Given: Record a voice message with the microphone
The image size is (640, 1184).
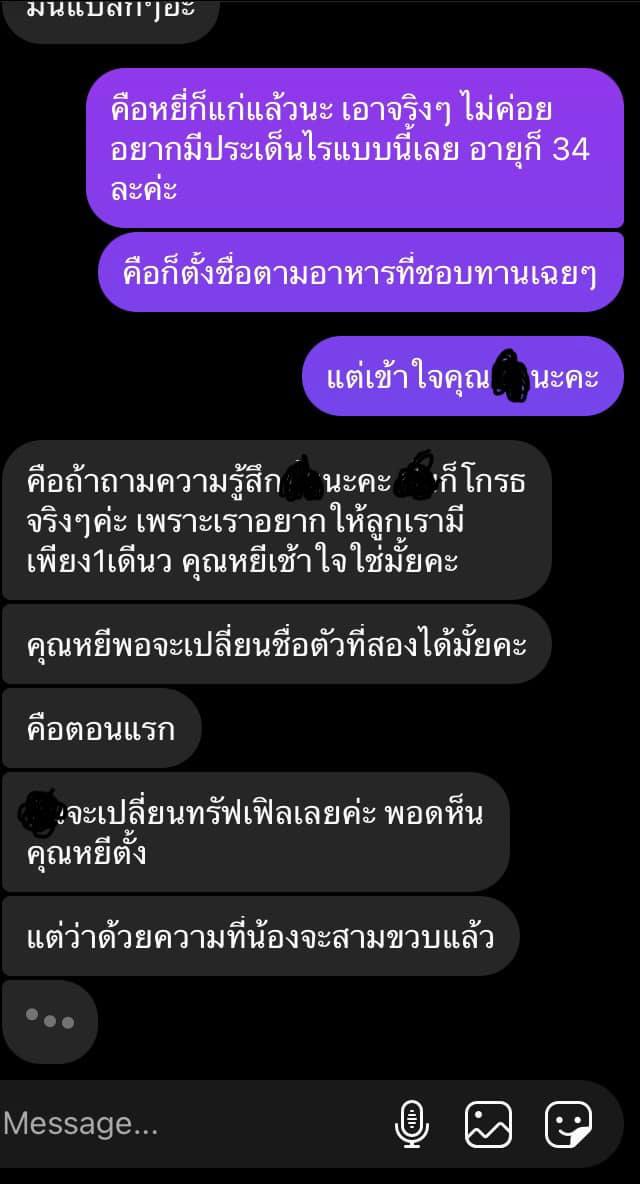Looking at the screenshot, I should [411, 1123].
